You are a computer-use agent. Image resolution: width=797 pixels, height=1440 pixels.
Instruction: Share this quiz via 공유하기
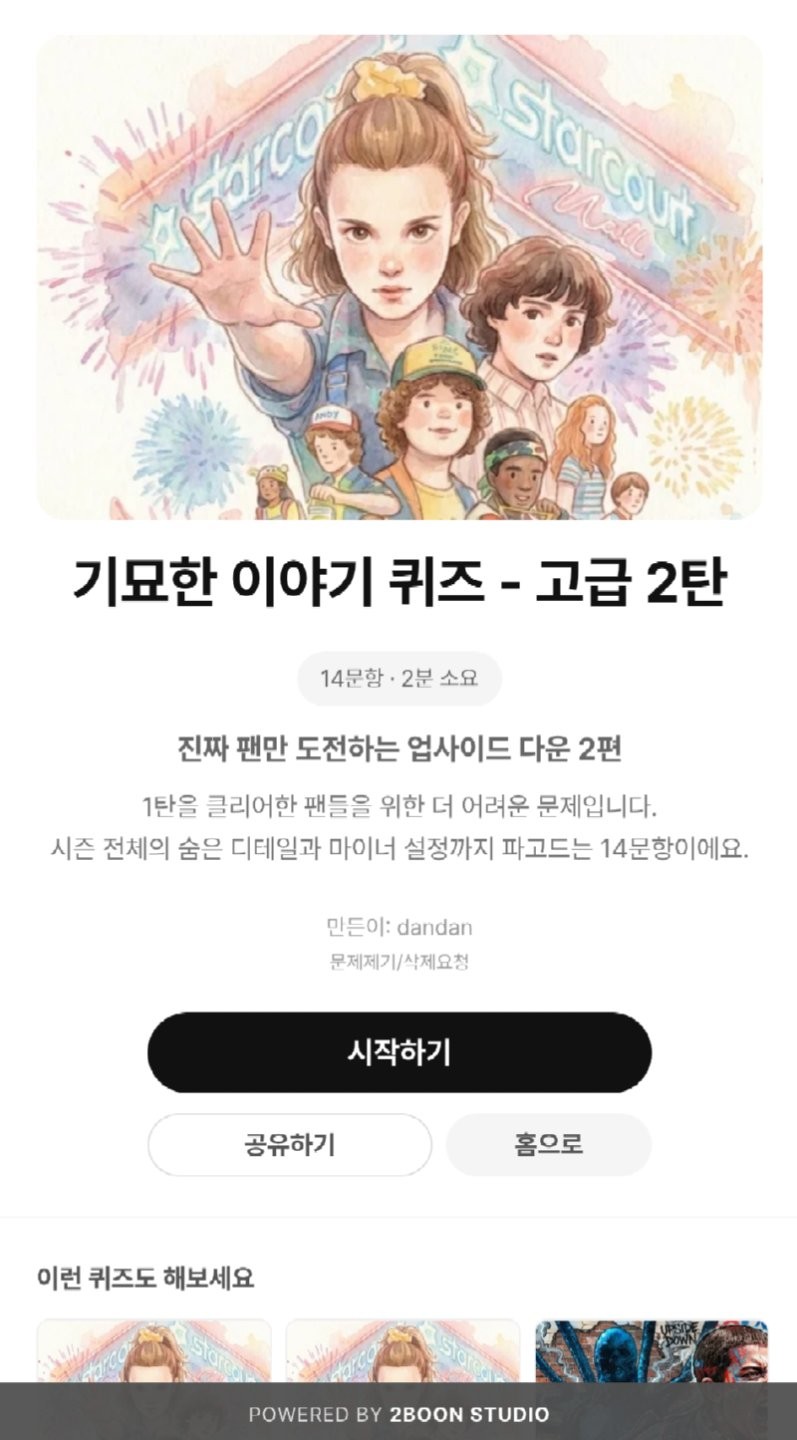[290, 1145]
